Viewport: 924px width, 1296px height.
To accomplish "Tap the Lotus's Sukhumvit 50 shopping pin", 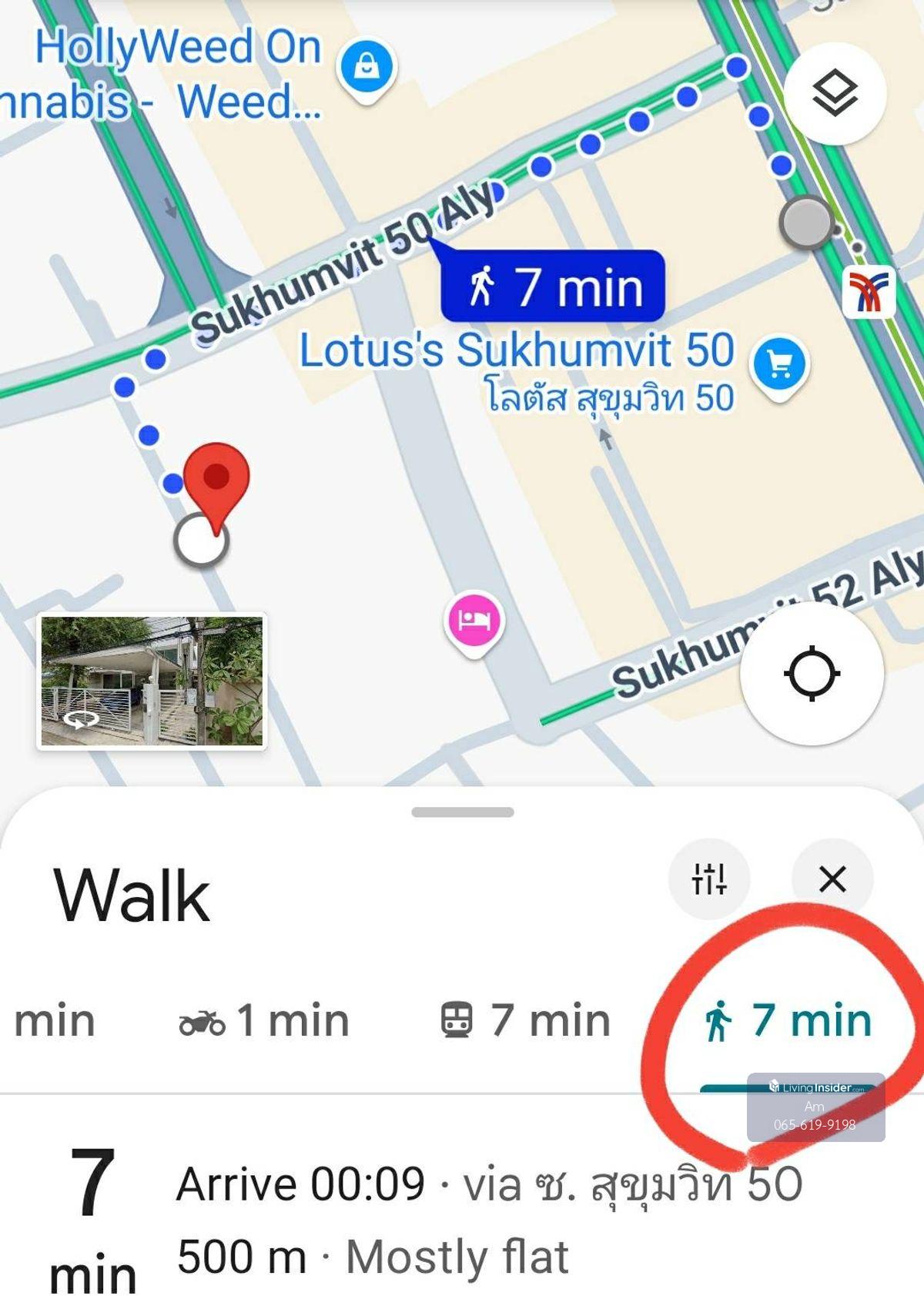I will pos(779,363).
